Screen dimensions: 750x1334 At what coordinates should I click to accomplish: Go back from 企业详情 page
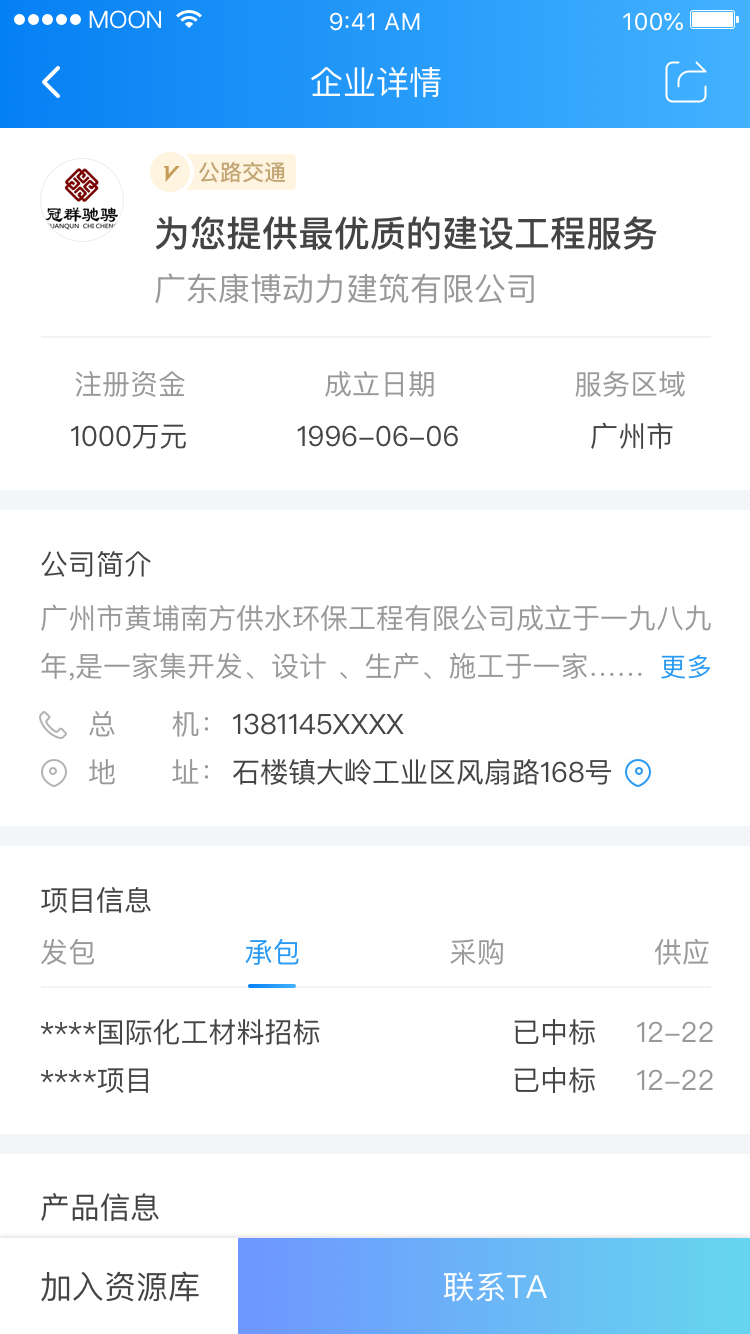52,82
